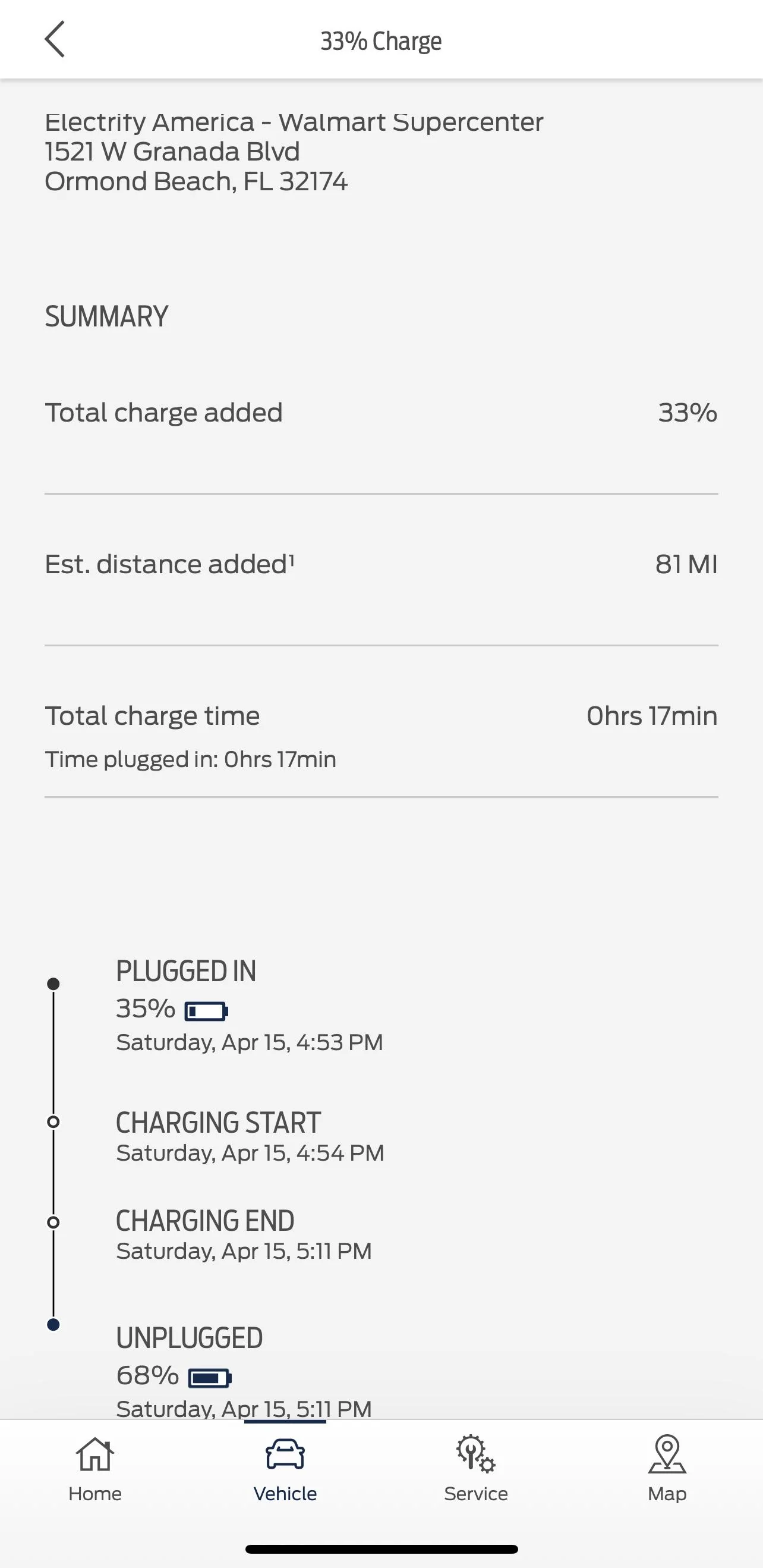Viewport: 763px width, 1568px height.
Task: Go to the Service tab
Action: pos(476,1468)
